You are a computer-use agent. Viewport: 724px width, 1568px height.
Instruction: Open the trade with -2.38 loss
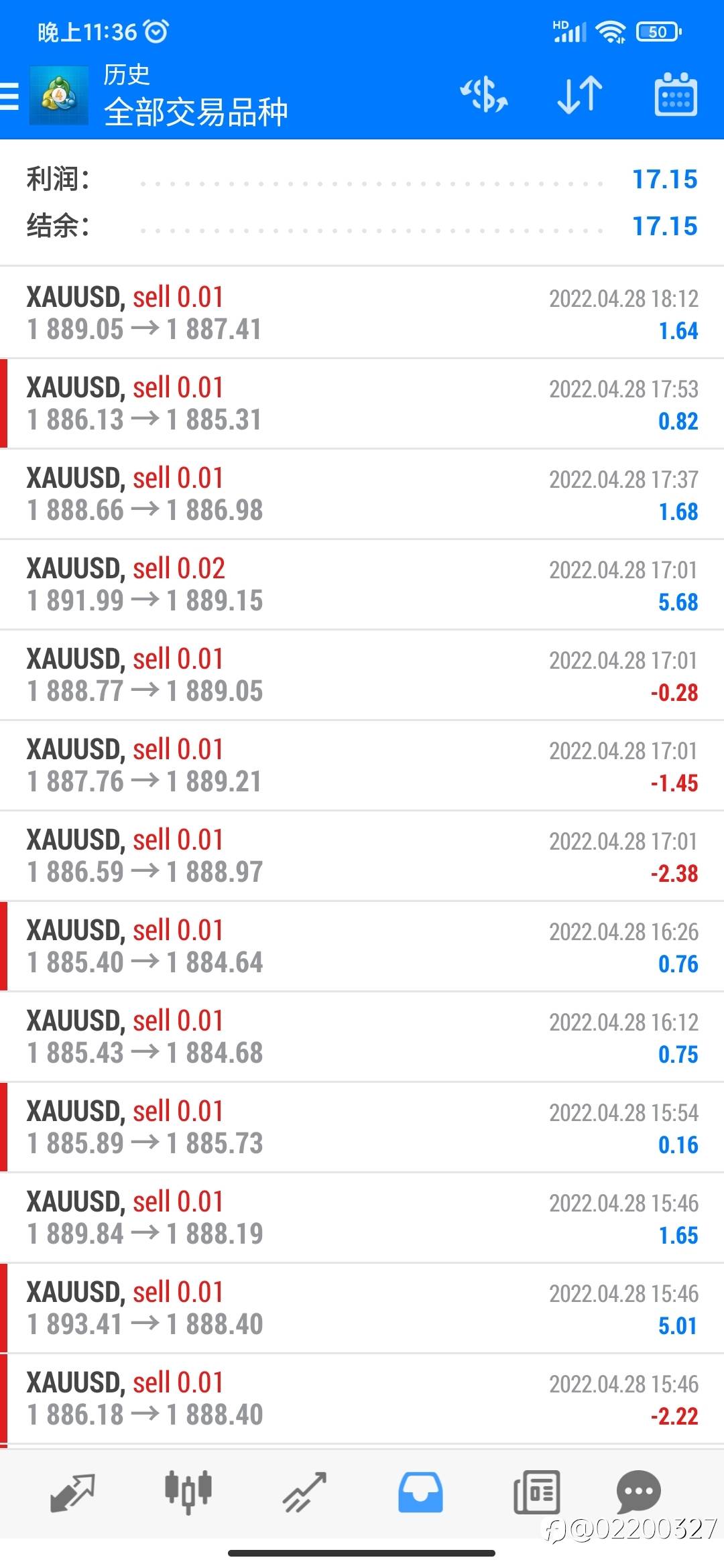(x=362, y=856)
